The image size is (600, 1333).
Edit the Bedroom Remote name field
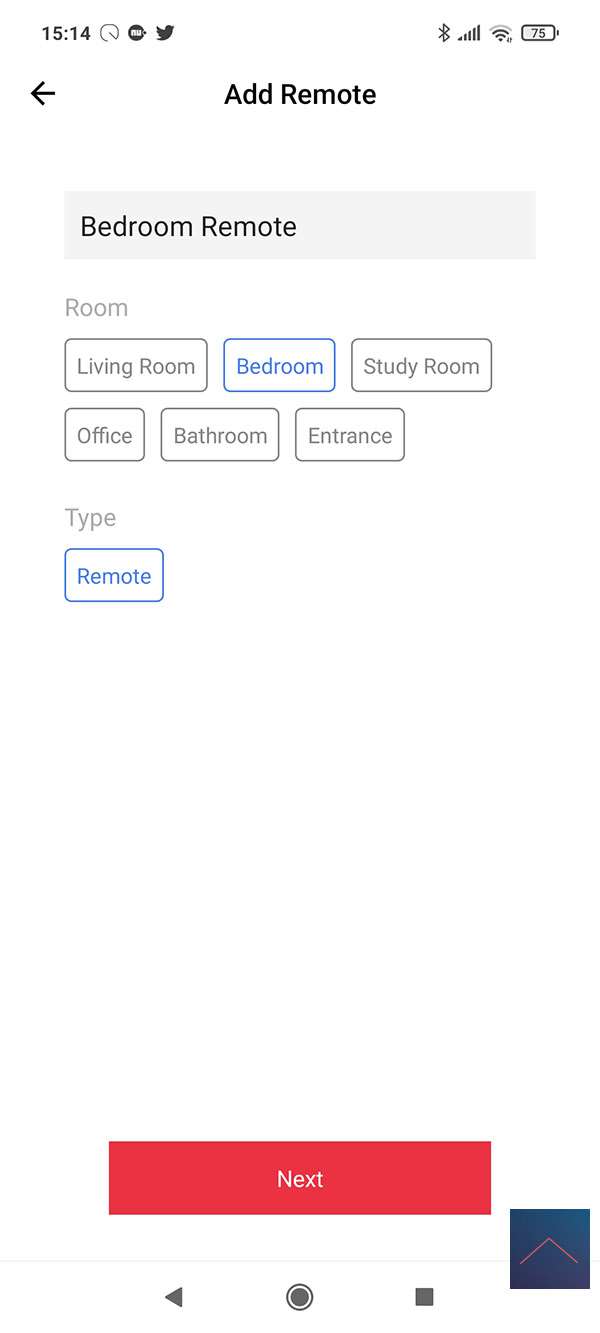click(x=300, y=226)
